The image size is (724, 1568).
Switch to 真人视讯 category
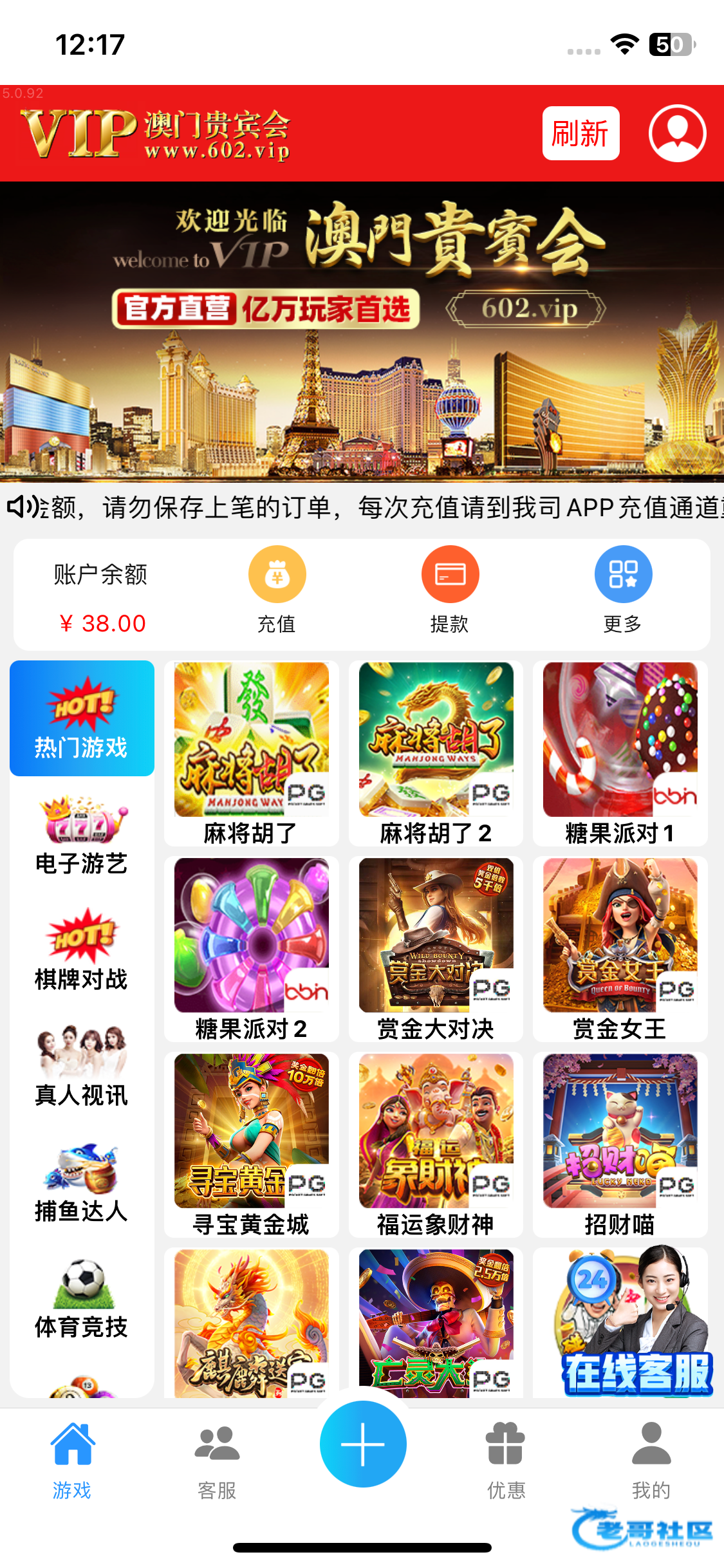coord(82,1066)
